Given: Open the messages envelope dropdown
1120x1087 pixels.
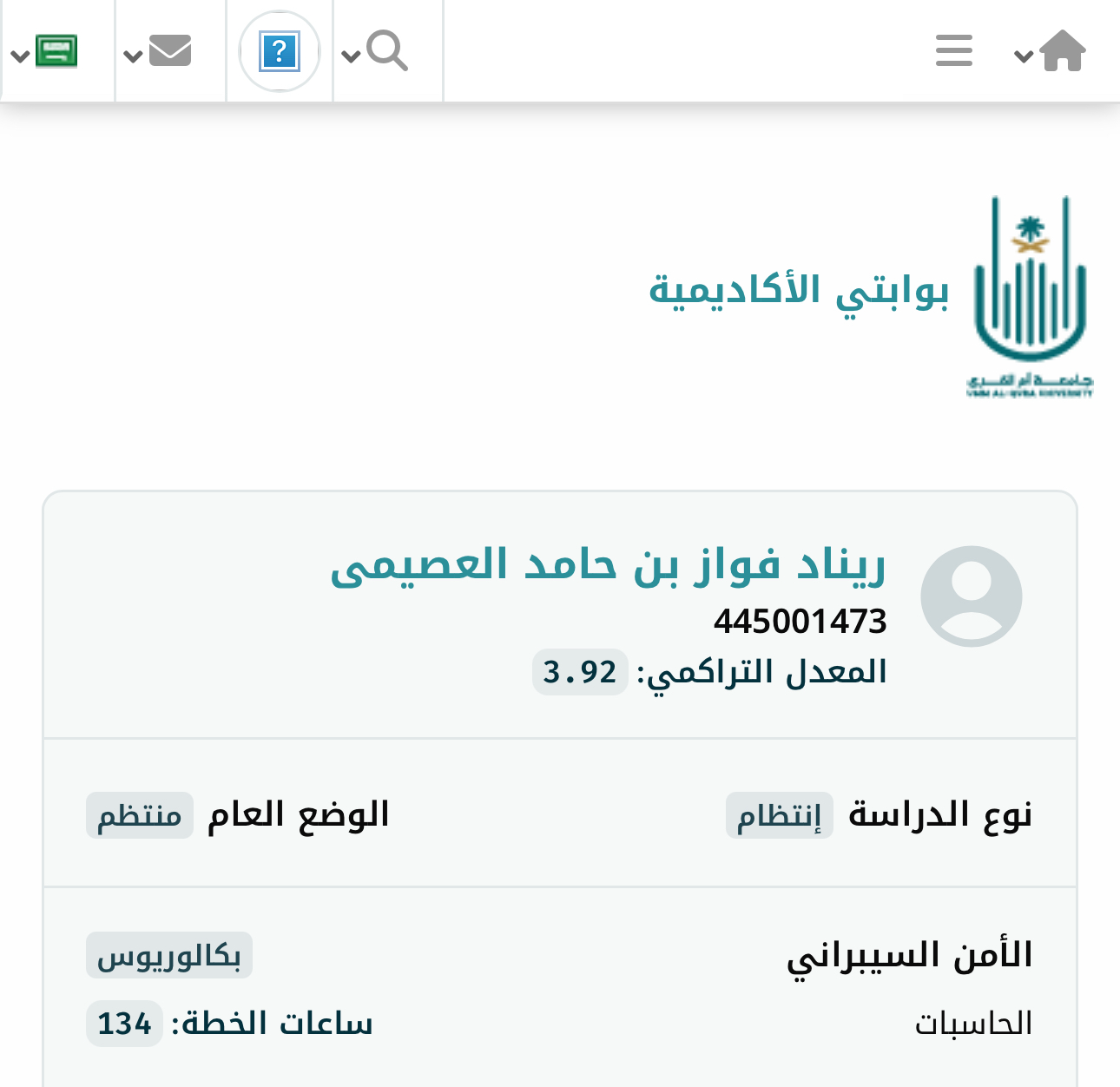Looking at the screenshot, I should pyautogui.click(x=159, y=51).
